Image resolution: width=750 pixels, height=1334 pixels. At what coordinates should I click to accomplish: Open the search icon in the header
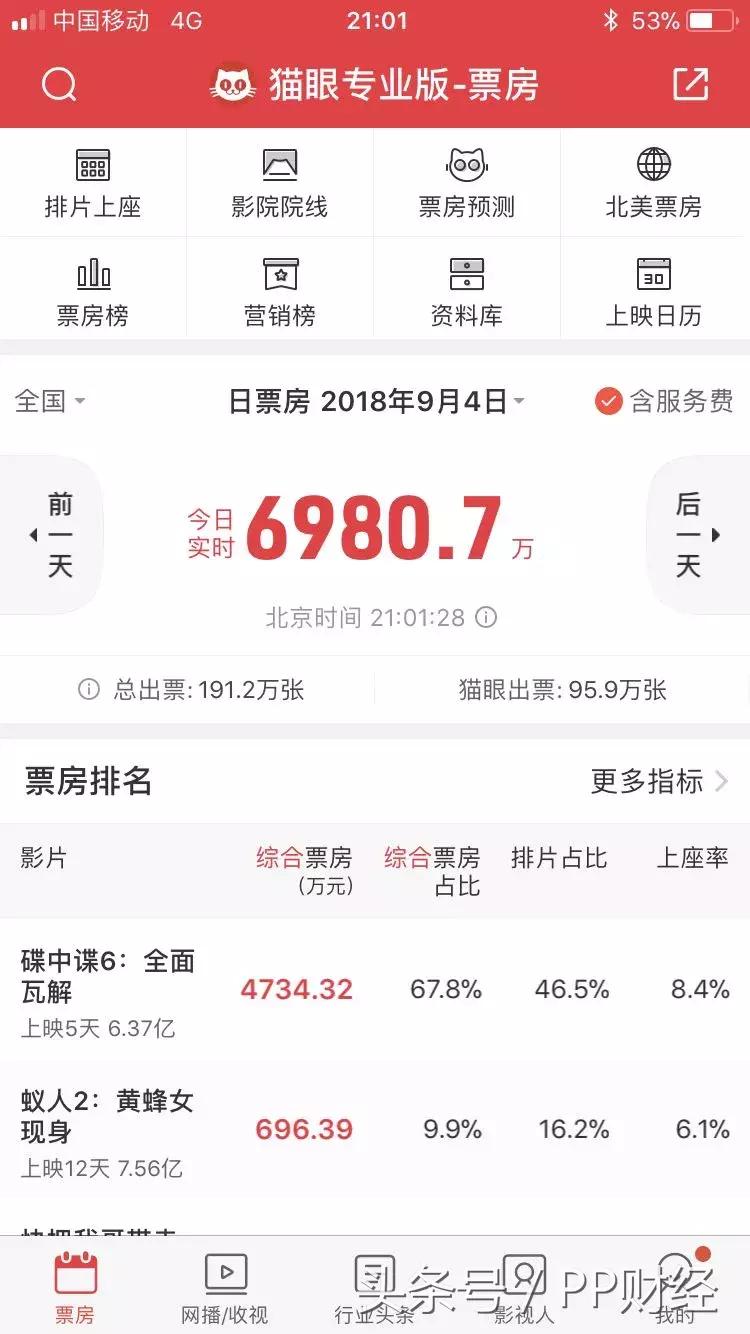coord(59,85)
